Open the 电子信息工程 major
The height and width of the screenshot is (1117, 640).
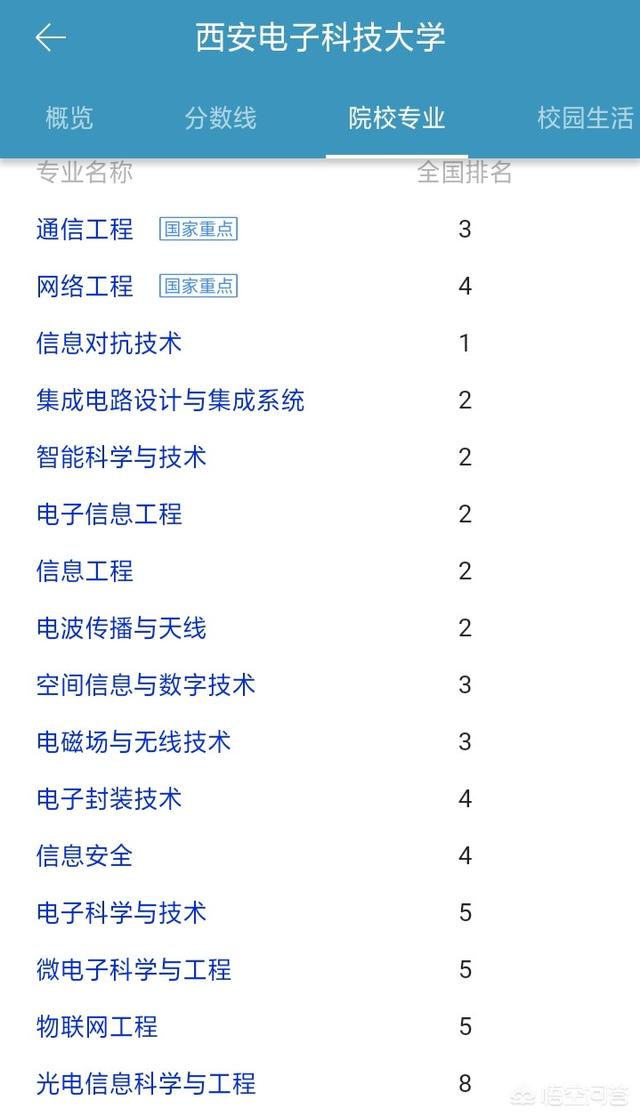pyautogui.click(x=109, y=514)
